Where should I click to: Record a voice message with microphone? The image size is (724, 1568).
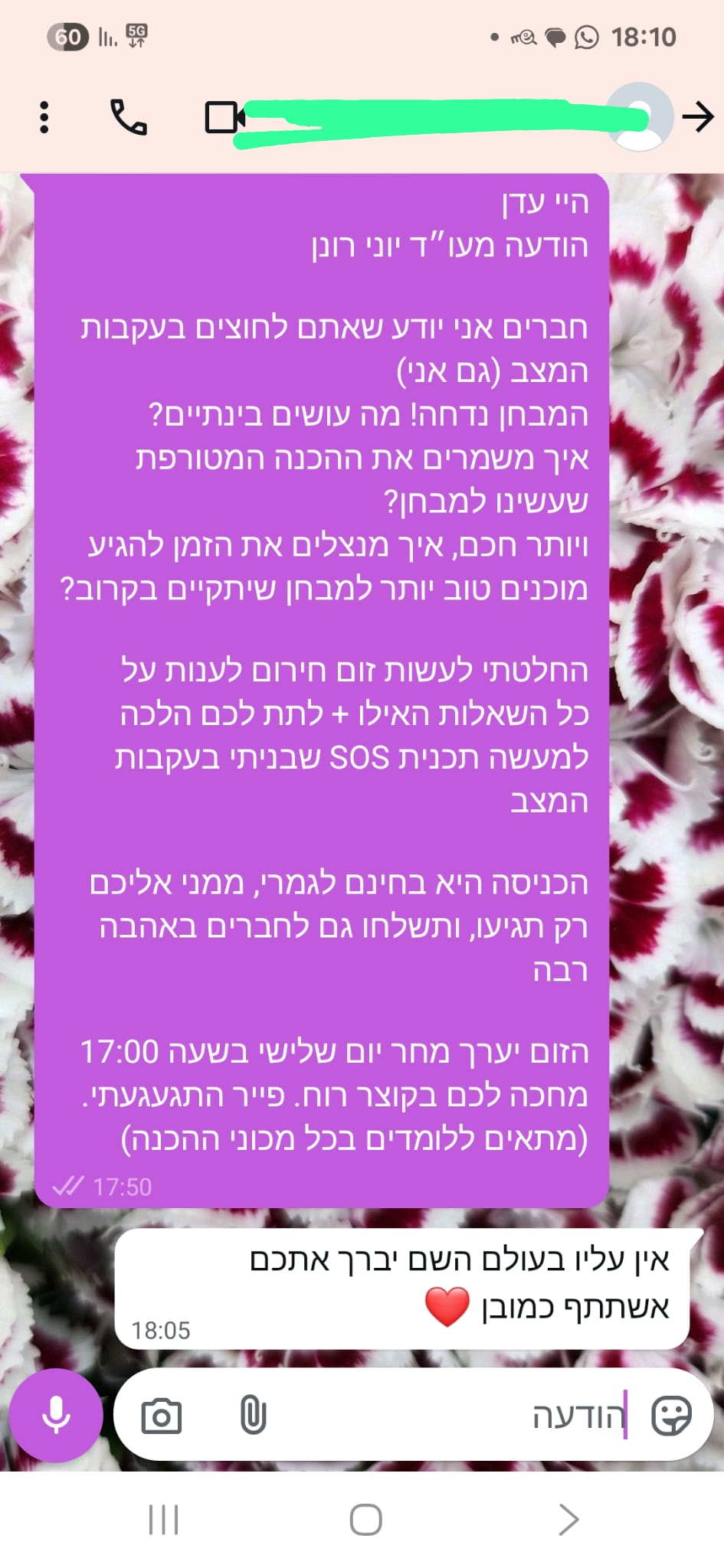(x=55, y=1416)
